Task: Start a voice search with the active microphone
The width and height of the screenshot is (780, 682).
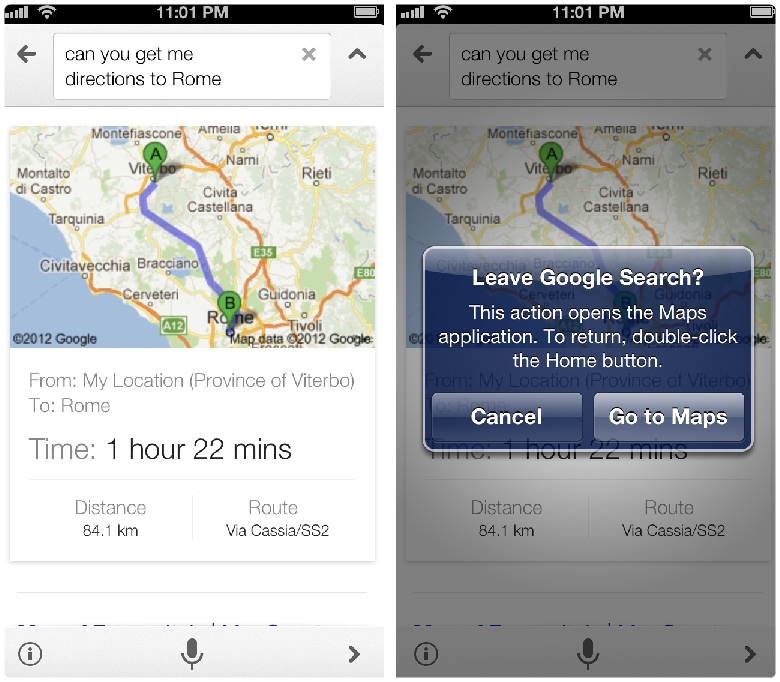Action: pos(192,654)
